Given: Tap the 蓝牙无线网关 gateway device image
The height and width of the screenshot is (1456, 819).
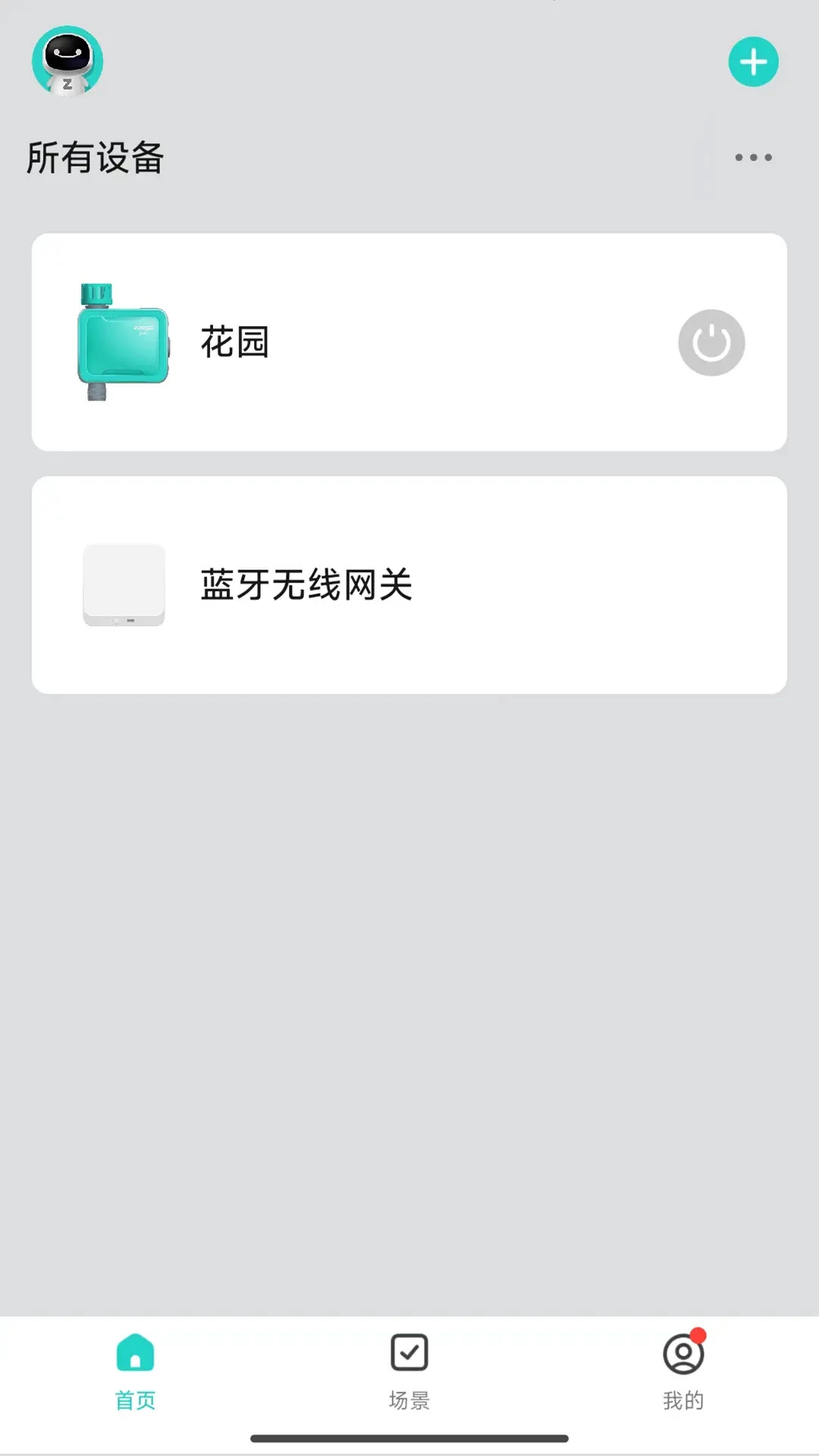Looking at the screenshot, I should [x=124, y=585].
